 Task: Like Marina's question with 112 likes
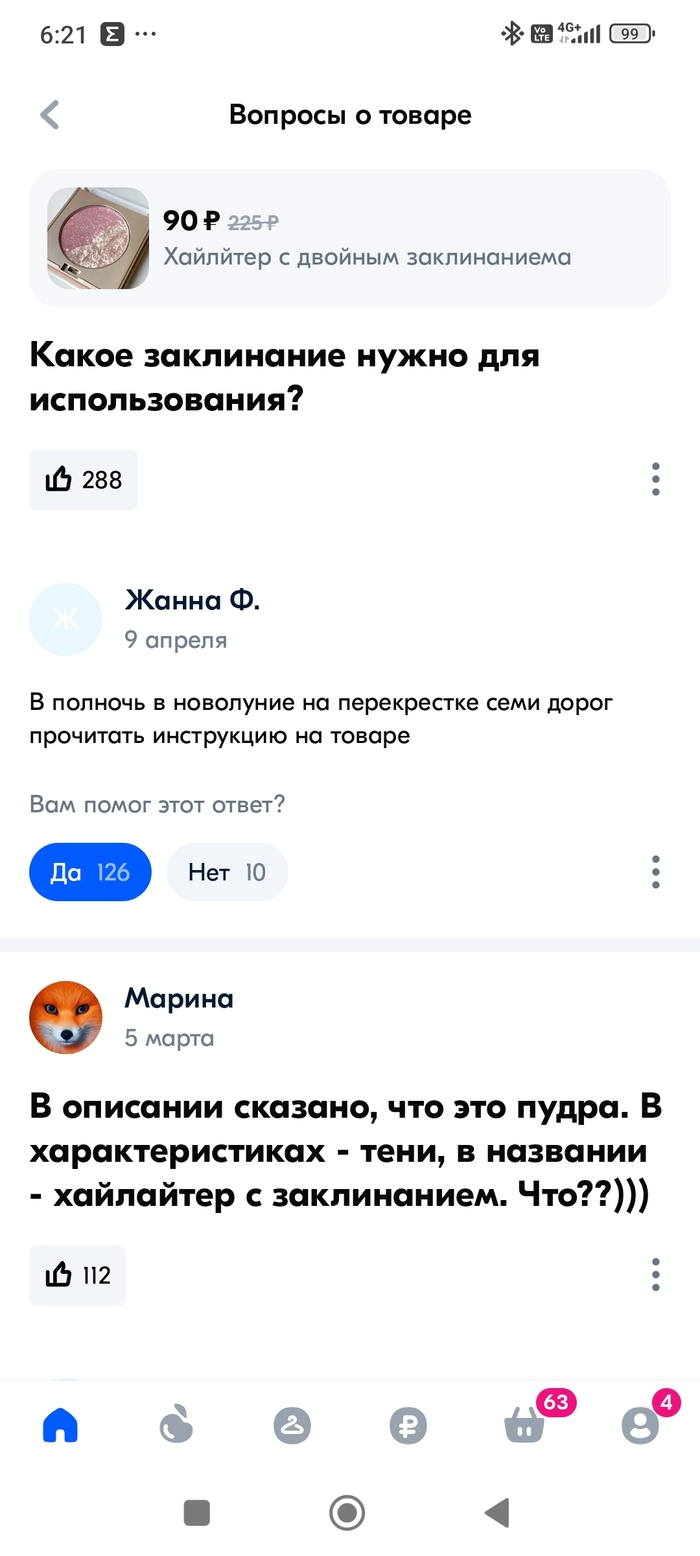[78, 1275]
